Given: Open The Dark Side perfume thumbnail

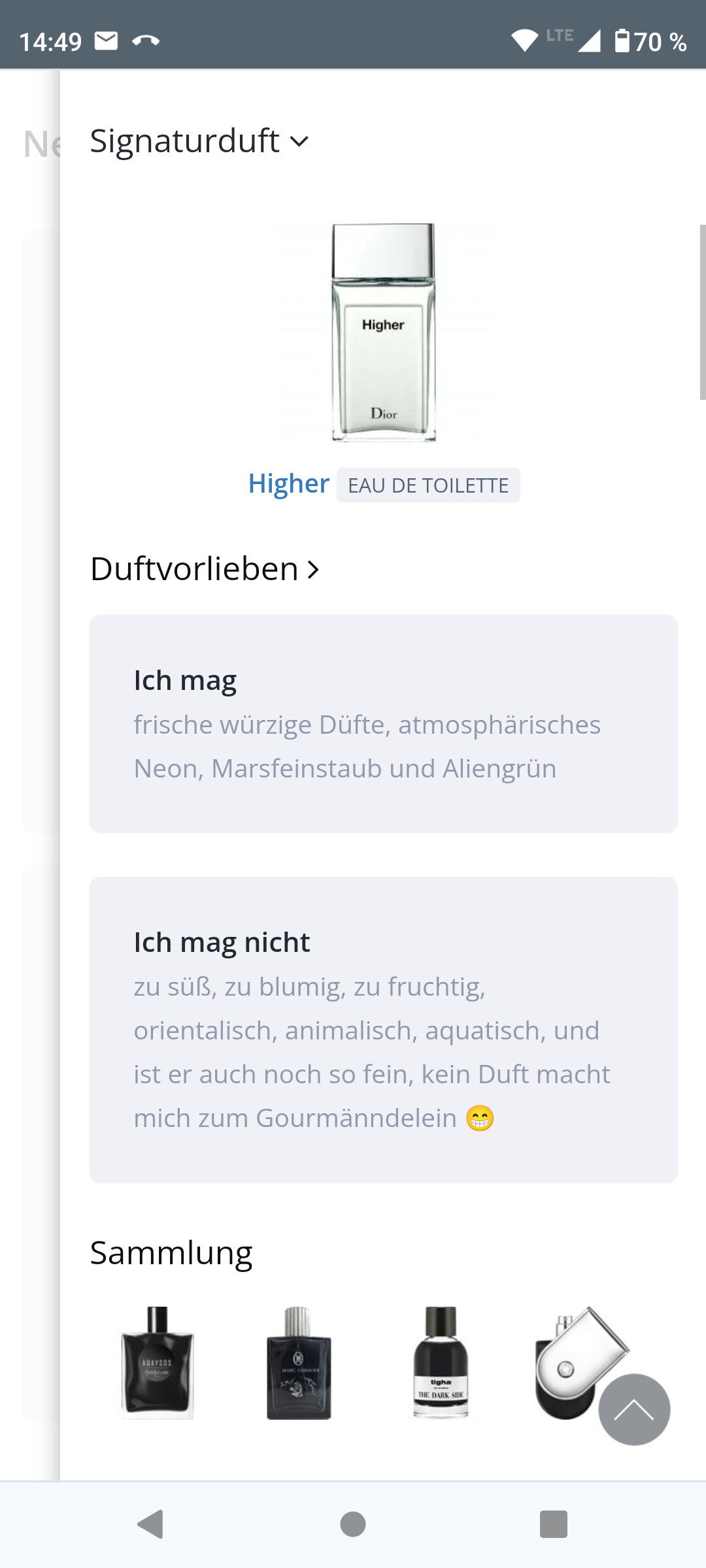Looking at the screenshot, I should pyautogui.click(x=441, y=1363).
